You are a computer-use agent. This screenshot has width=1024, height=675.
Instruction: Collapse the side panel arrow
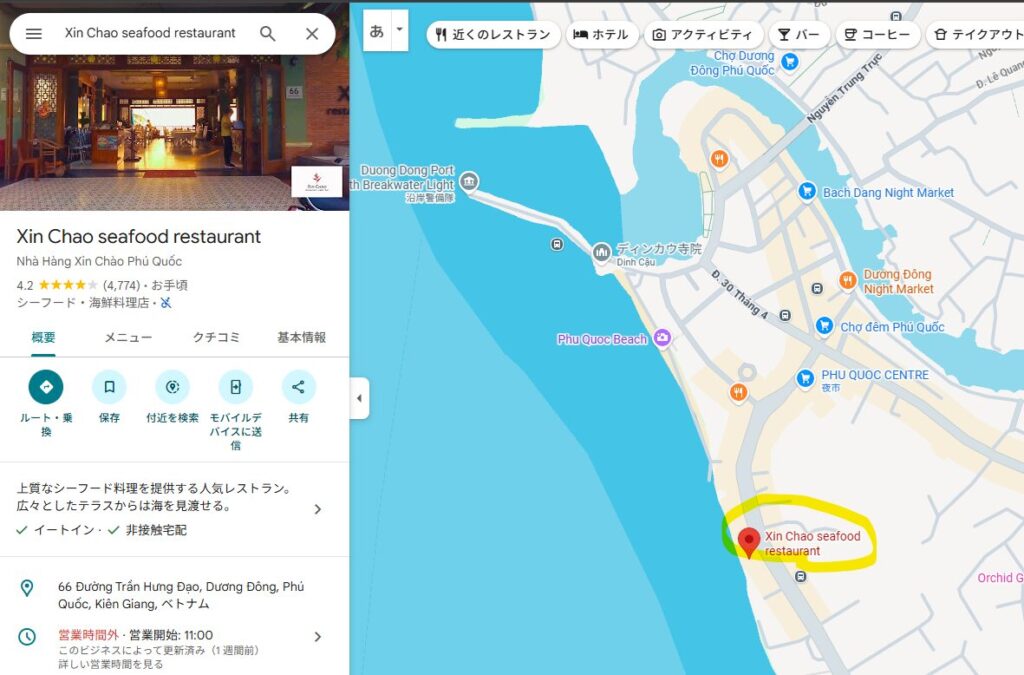(359, 398)
